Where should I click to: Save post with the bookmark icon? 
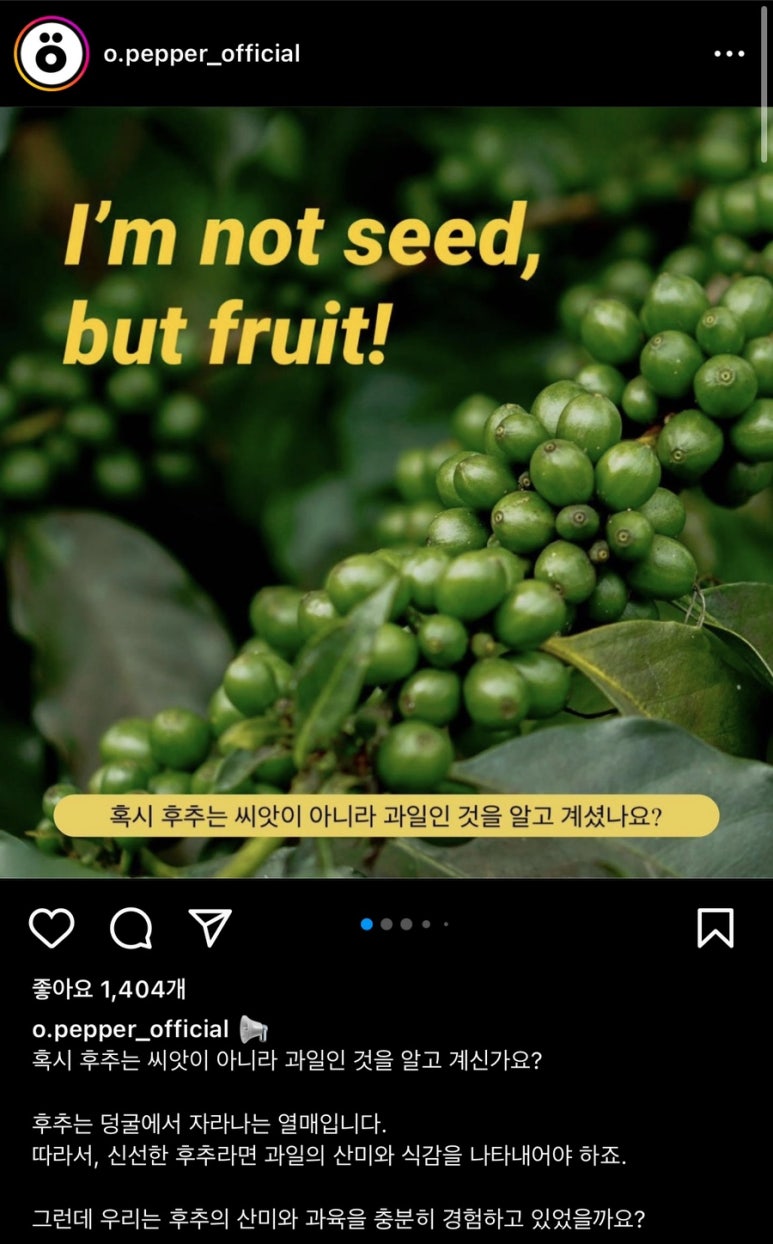[715, 928]
